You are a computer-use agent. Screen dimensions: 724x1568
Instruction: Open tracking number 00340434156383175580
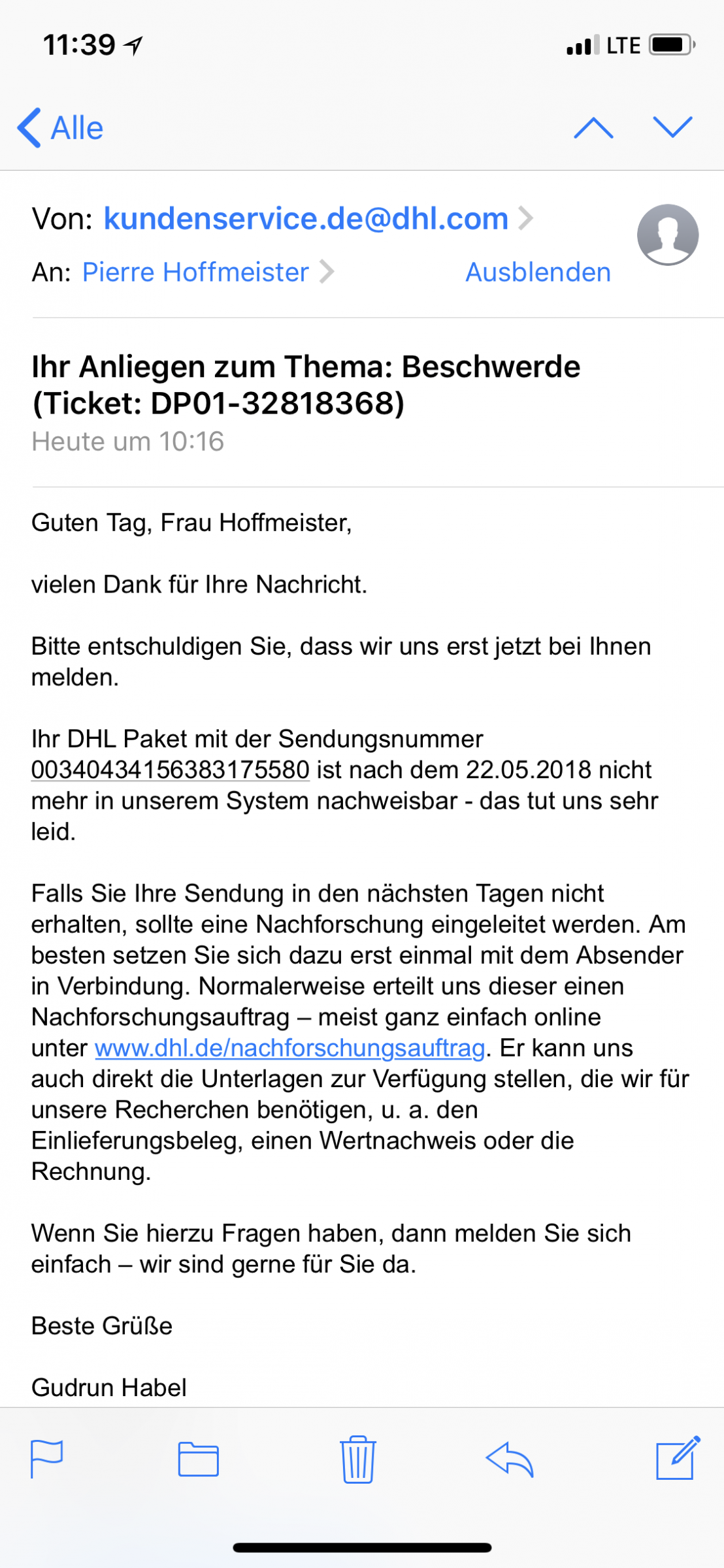170,770
